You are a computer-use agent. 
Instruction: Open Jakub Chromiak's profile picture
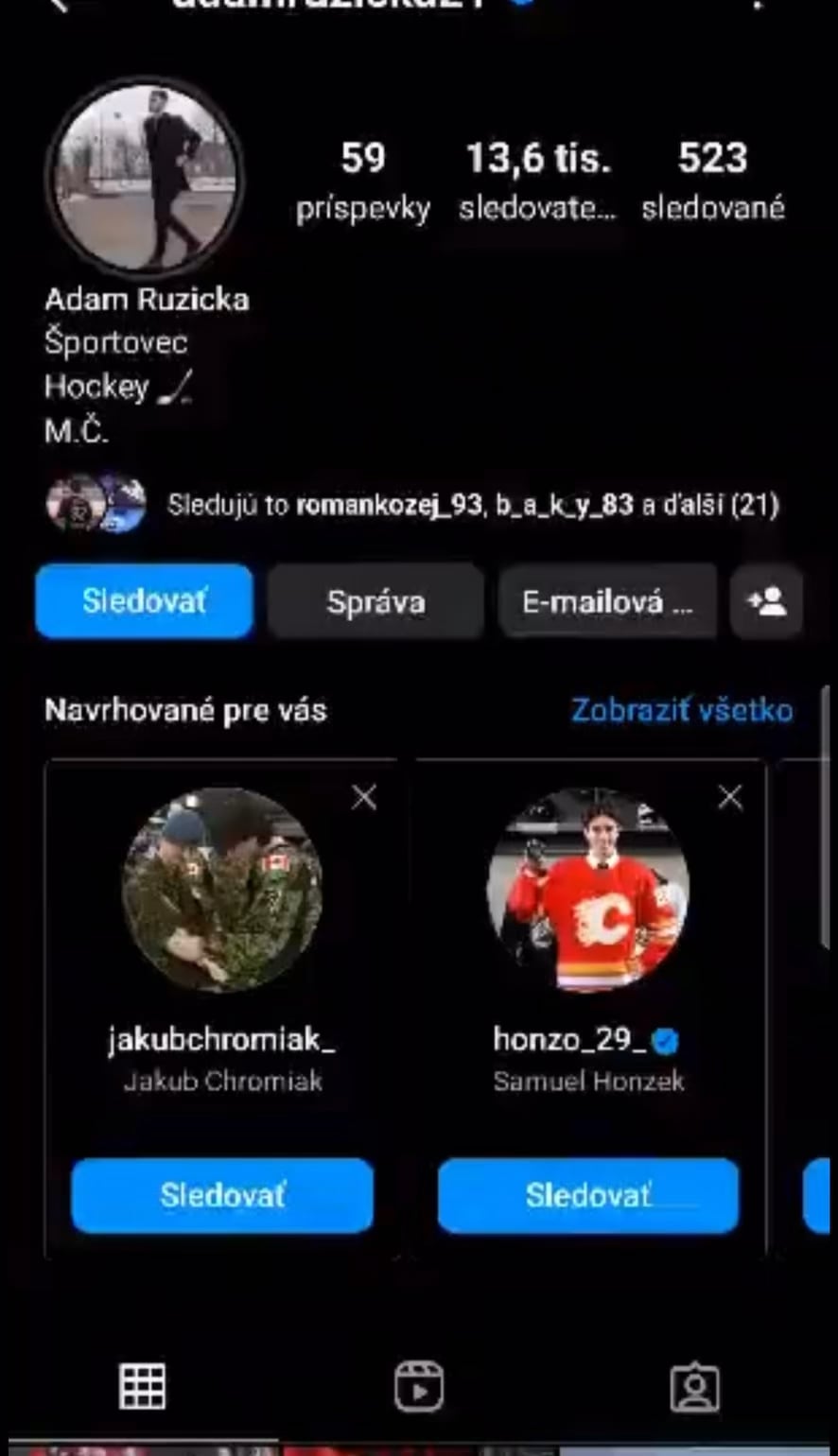[222, 889]
